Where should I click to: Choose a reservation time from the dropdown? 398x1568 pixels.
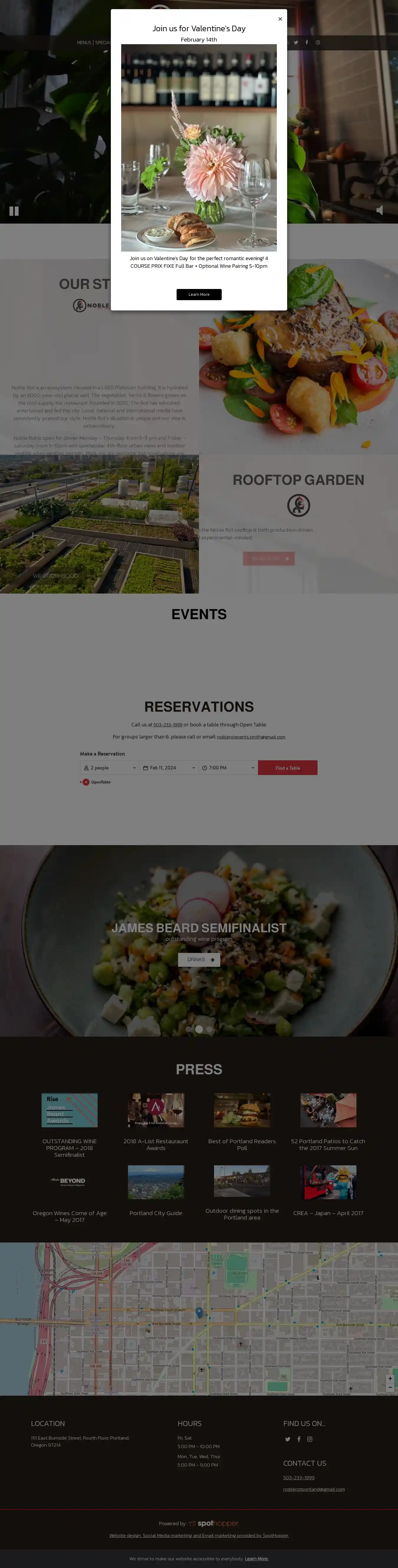(228, 768)
